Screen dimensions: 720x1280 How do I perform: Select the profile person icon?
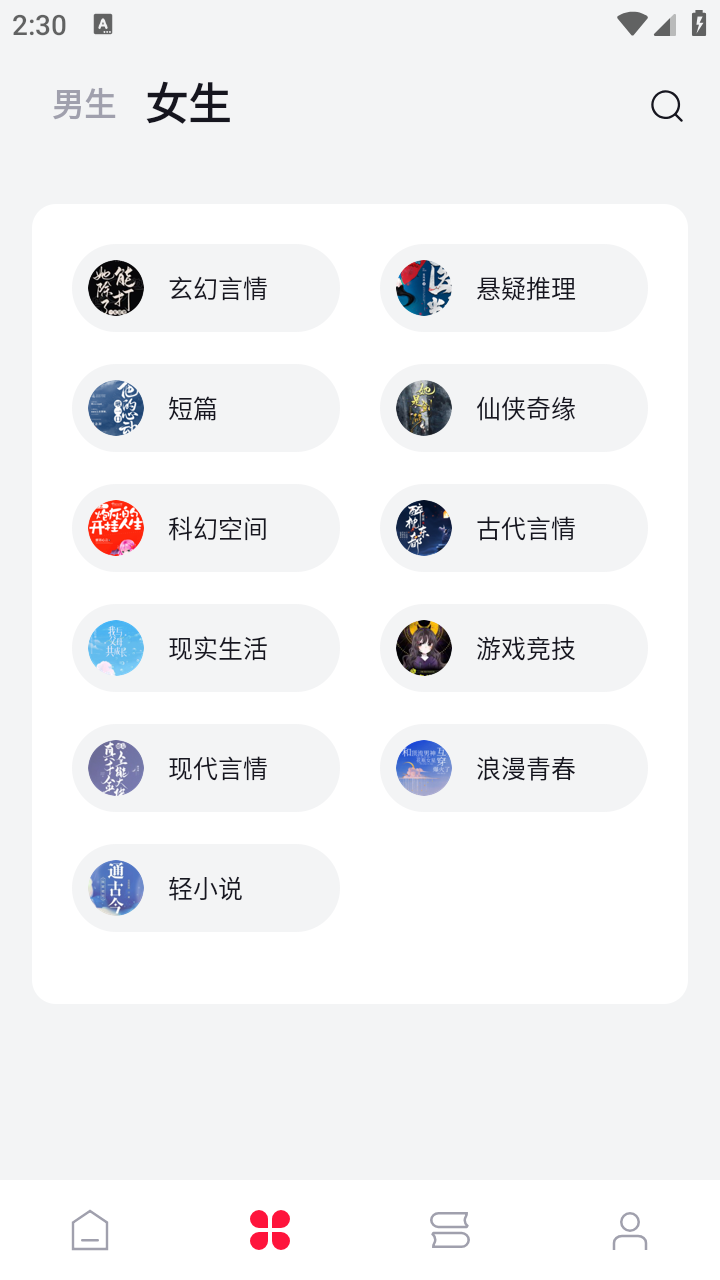coord(630,1230)
